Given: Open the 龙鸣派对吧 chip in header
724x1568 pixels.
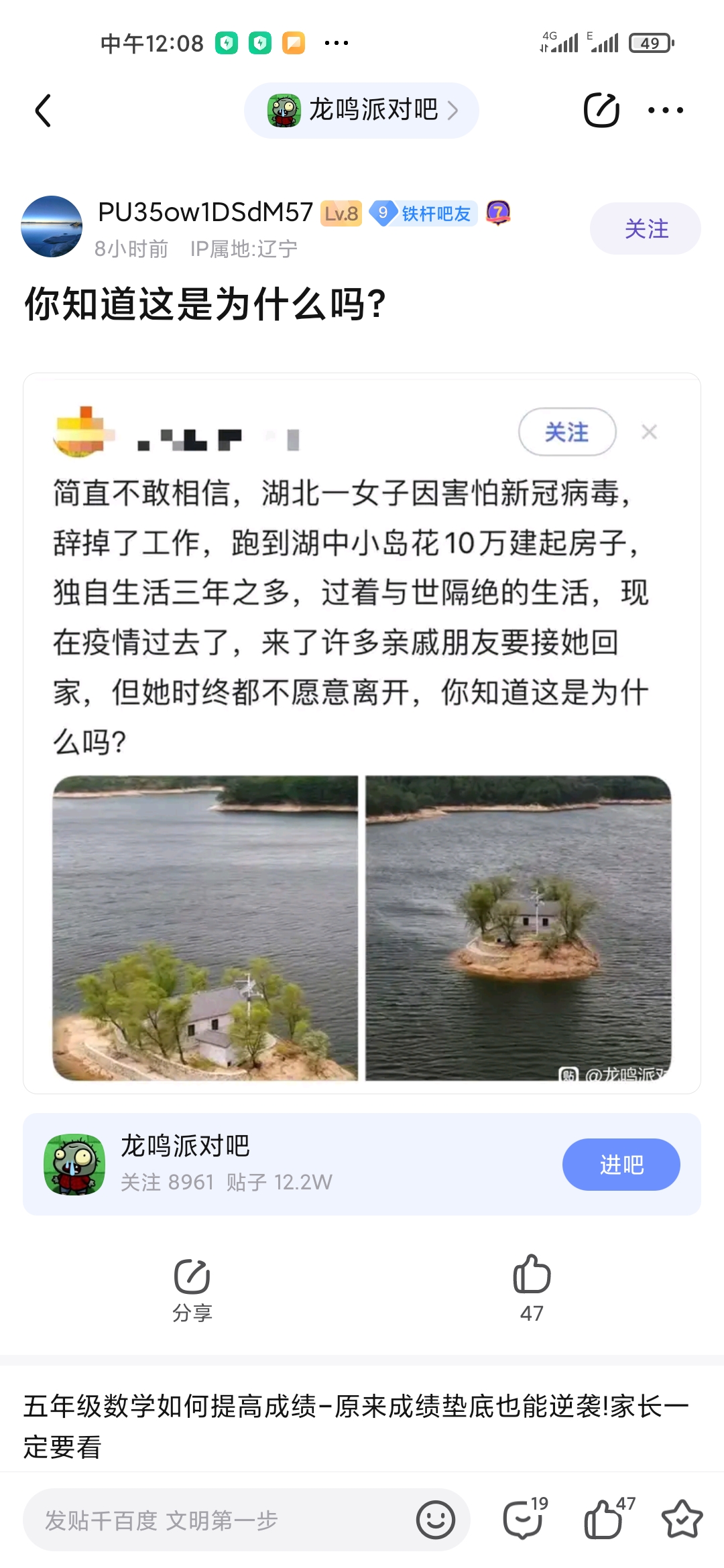Looking at the screenshot, I should (x=361, y=111).
